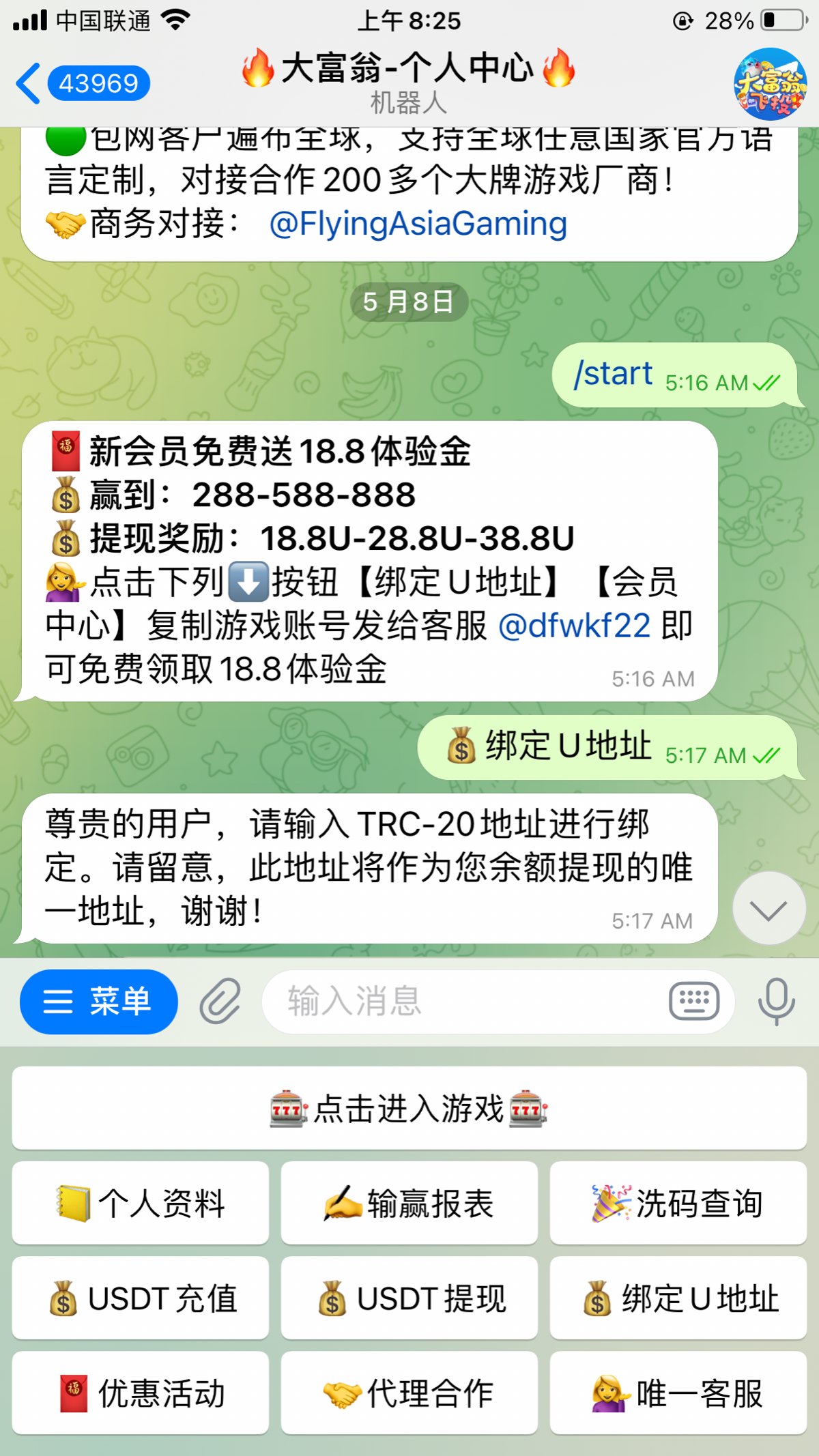Open 优惠活动
This screenshot has width=819, height=1456.
(x=141, y=1393)
